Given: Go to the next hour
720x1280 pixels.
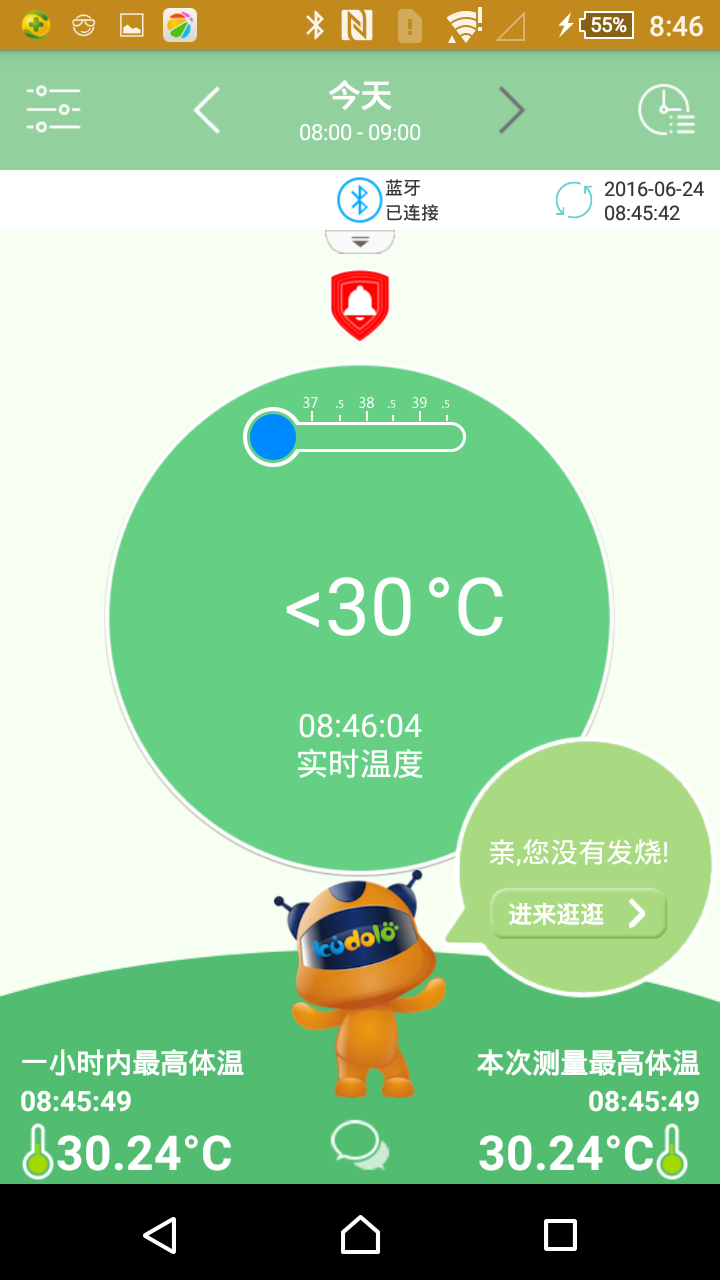Looking at the screenshot, I should pos(511,110).
